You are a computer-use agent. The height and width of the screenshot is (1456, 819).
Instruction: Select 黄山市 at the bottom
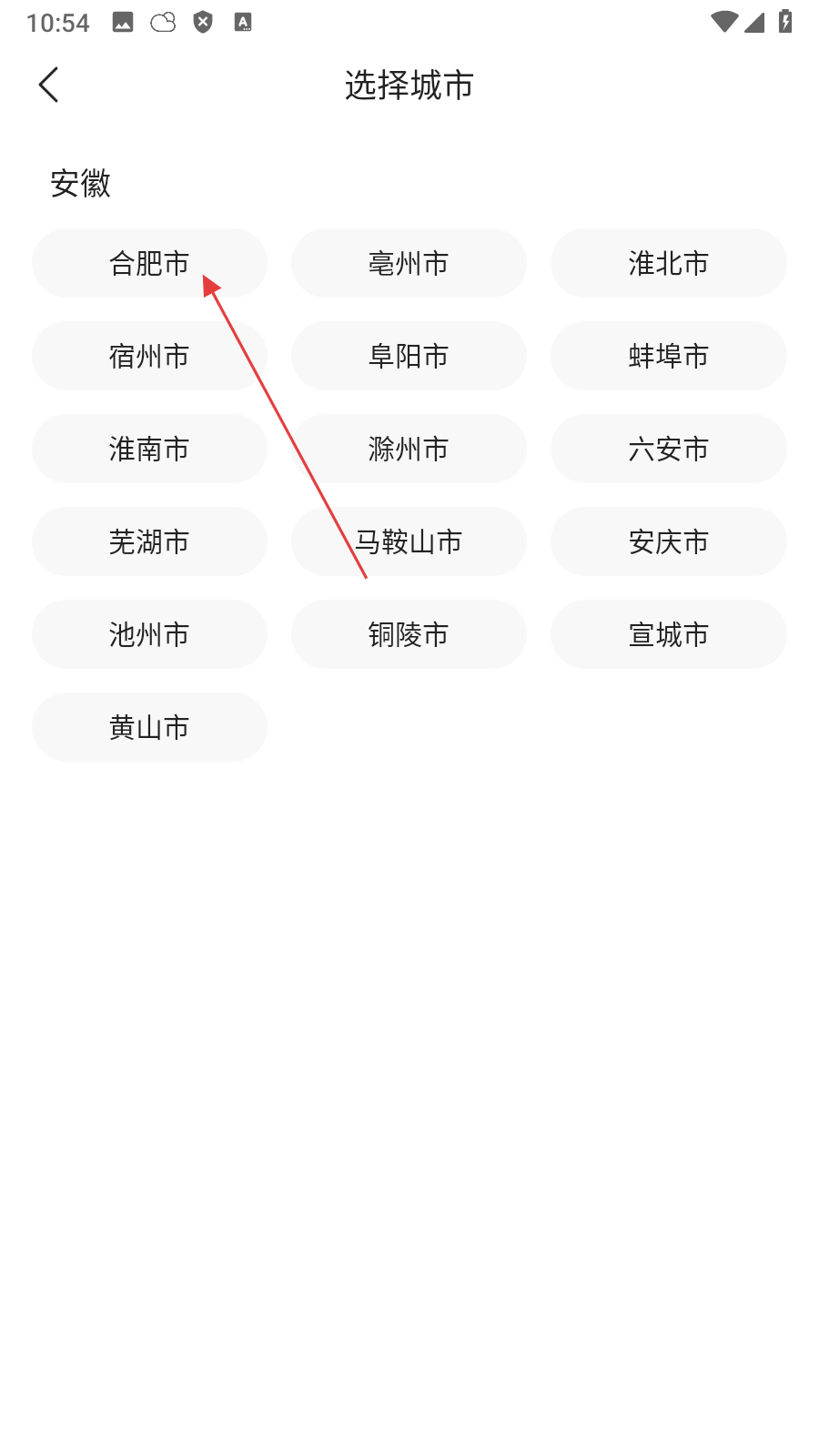tap(149, 727)
